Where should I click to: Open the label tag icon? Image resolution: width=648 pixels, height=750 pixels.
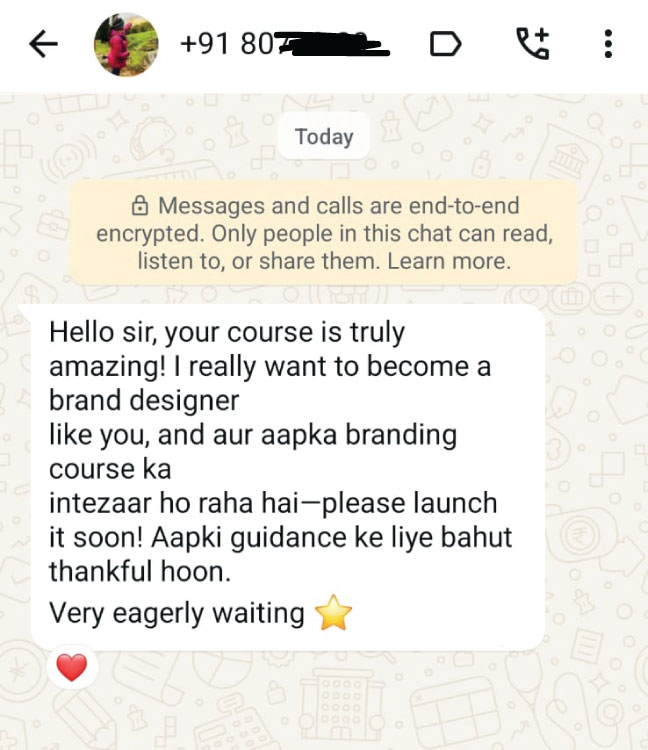(x=445, y=44)
